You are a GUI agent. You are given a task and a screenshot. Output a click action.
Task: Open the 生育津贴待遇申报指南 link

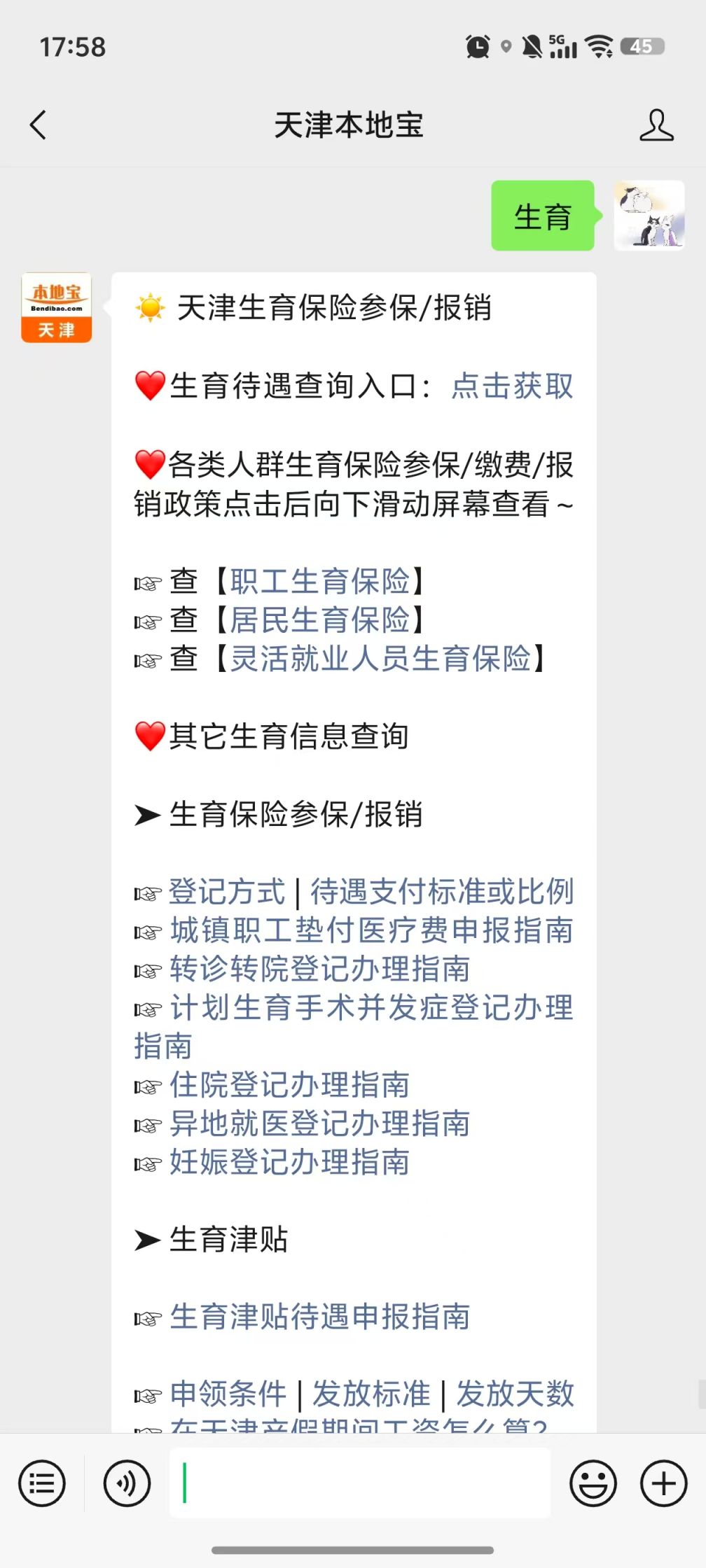(x=319, y=1319)
